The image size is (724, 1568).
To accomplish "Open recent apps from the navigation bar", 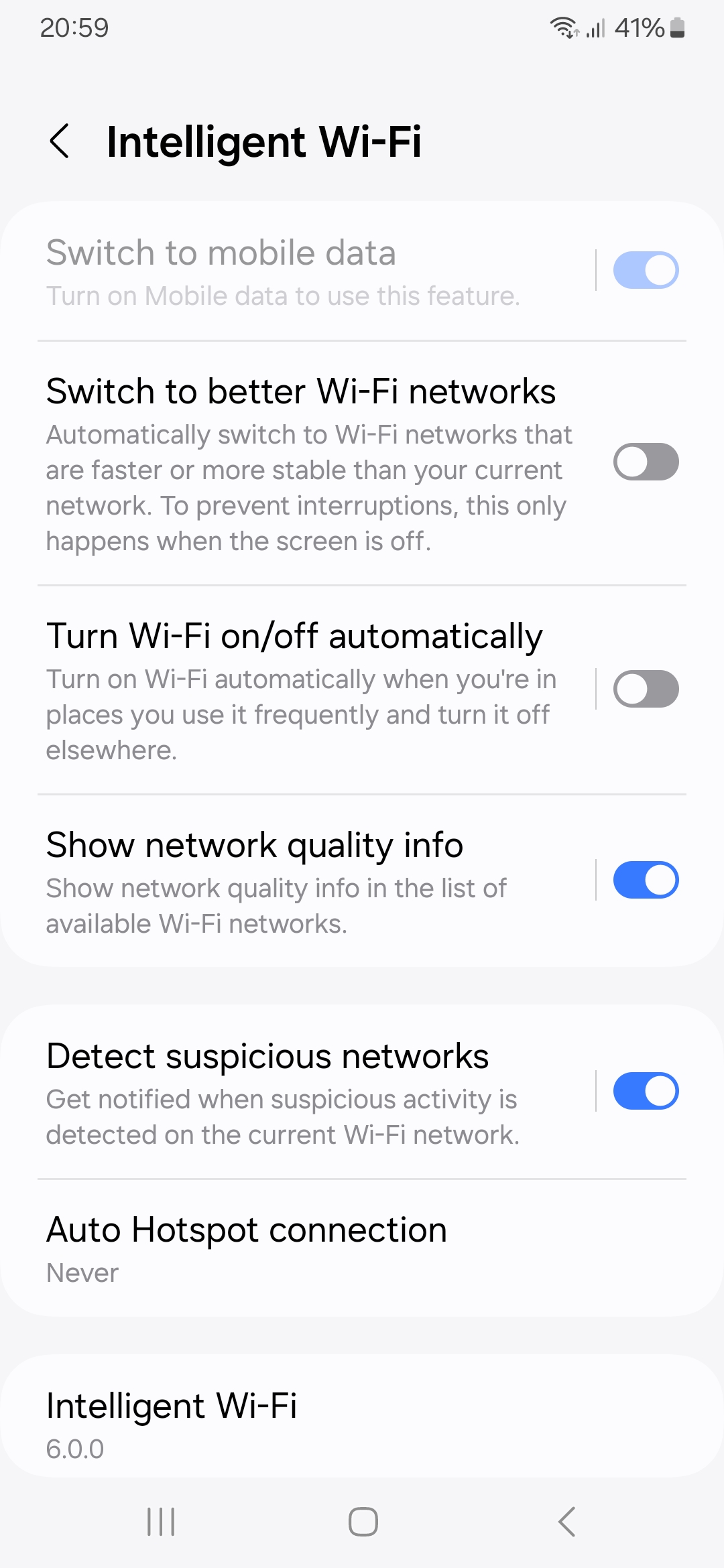I will (160, 1522).
